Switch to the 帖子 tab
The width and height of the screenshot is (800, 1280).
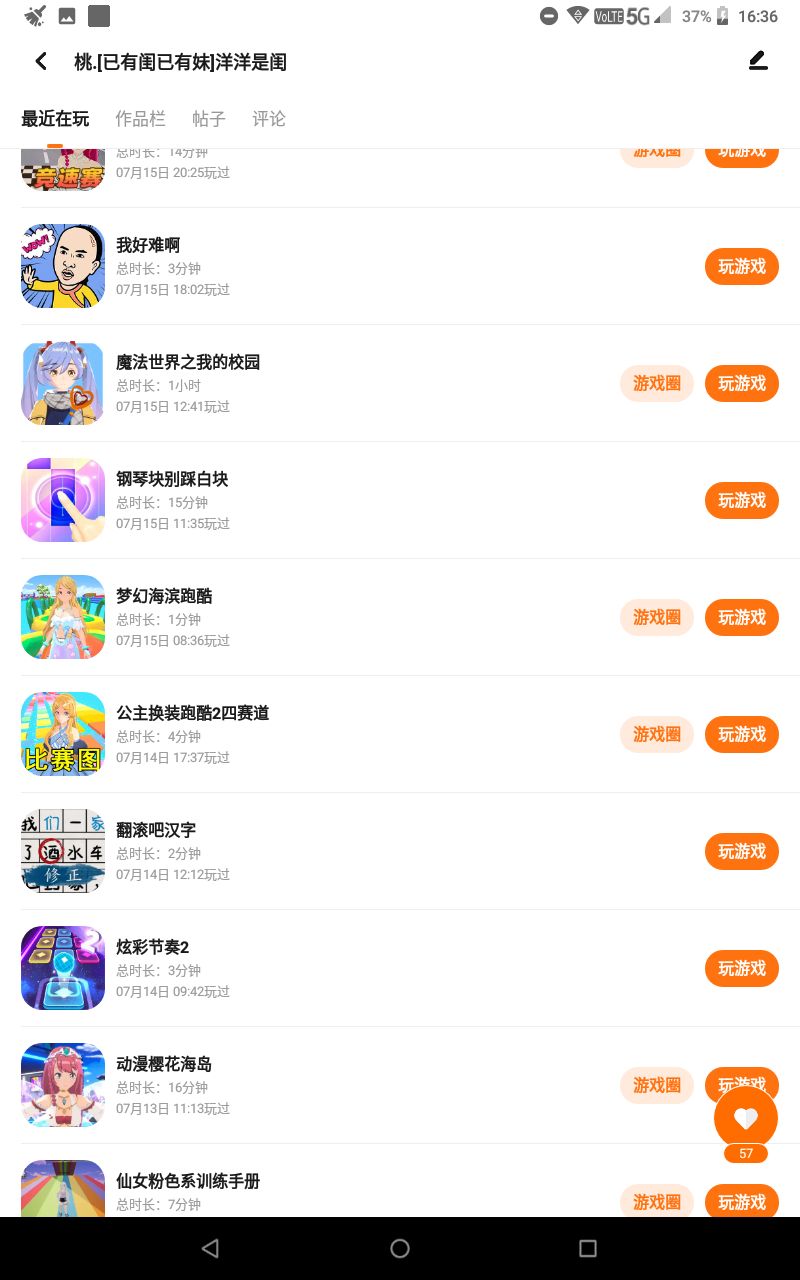(209, 119)
